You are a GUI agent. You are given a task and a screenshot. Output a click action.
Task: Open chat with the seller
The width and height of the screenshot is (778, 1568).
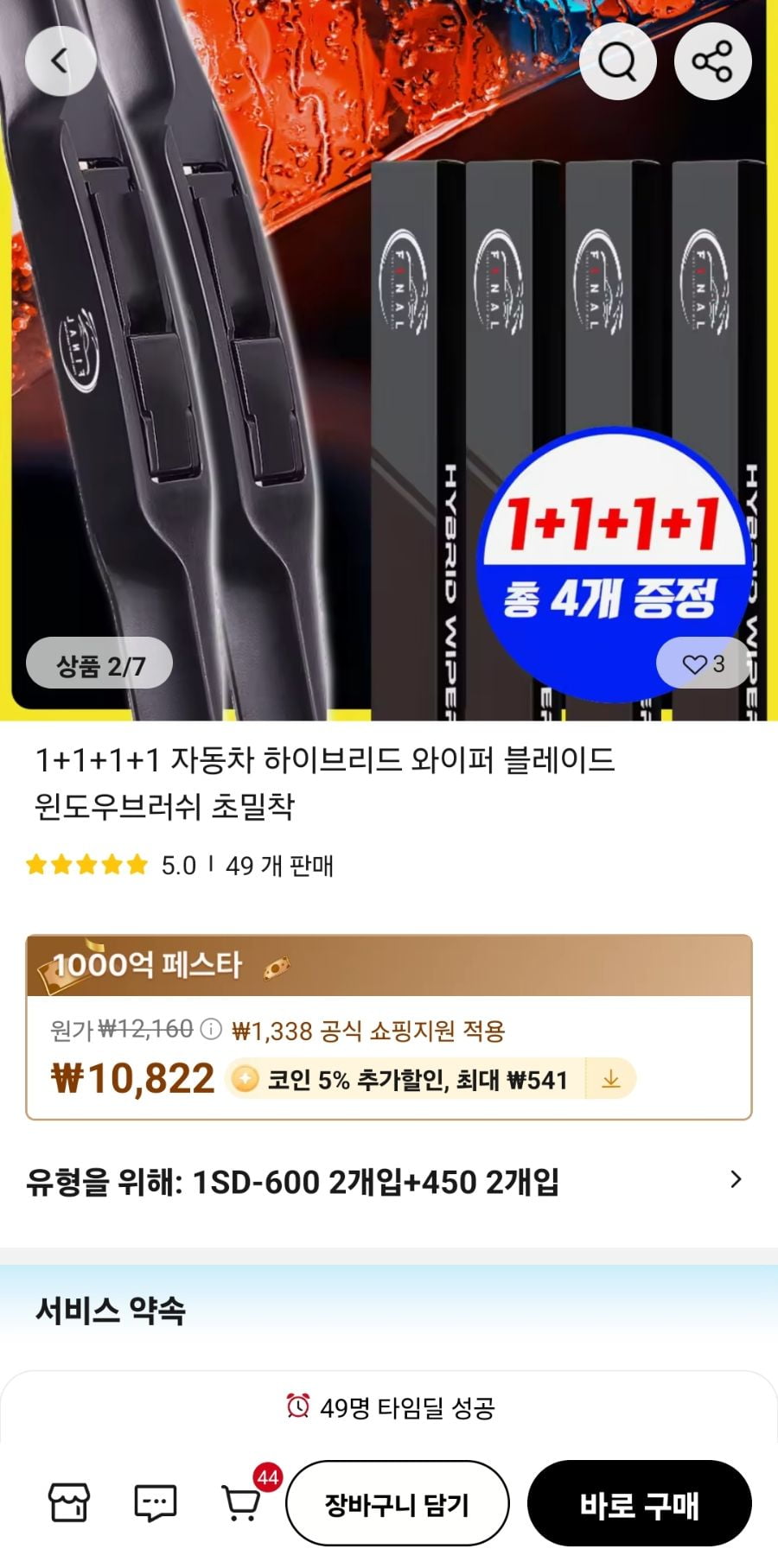156,1503
